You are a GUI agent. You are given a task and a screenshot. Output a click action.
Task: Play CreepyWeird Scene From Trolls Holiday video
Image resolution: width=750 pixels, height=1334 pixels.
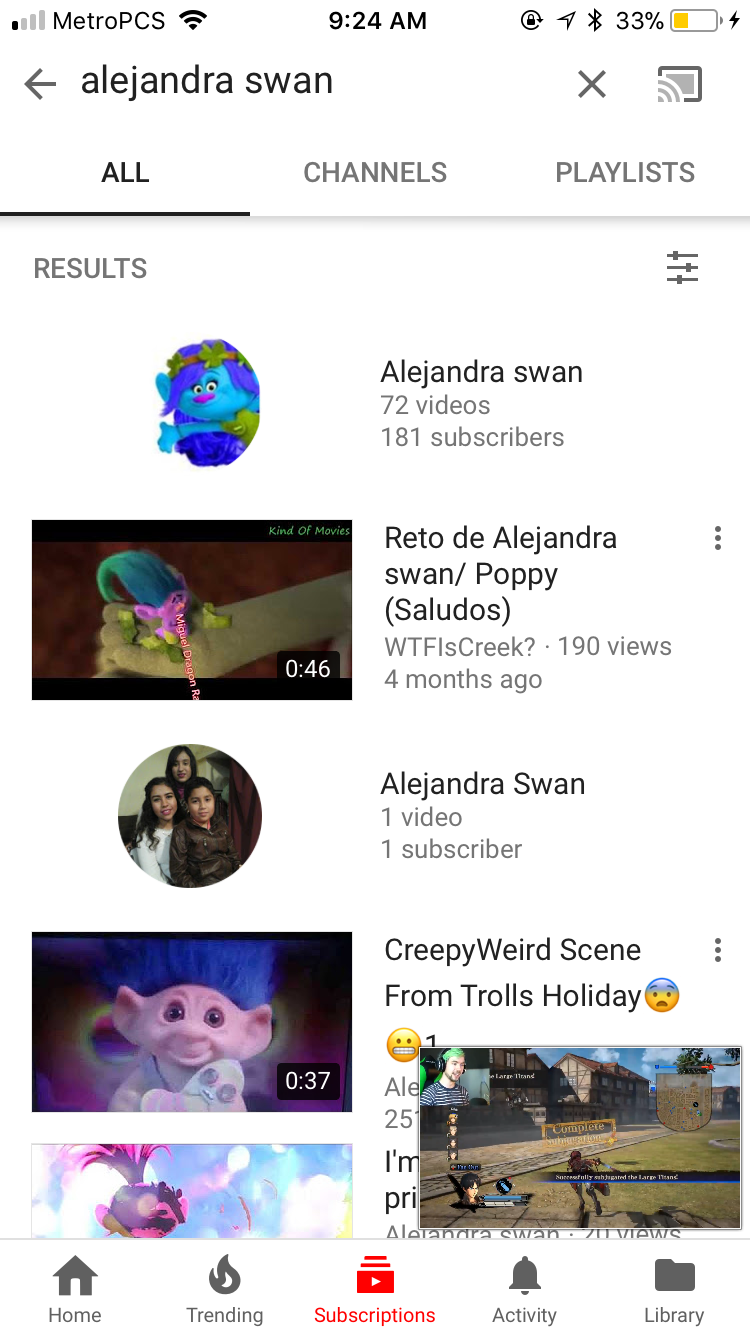click(192, 1021)
